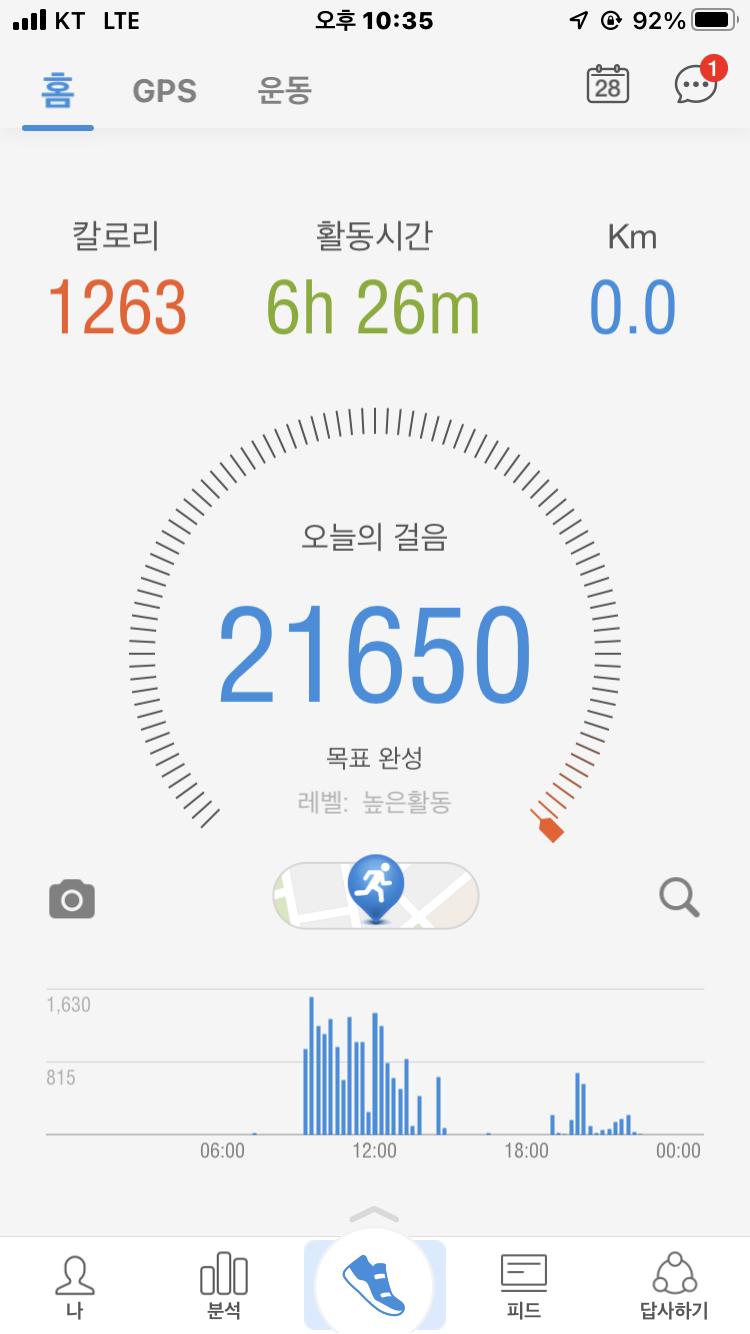The image size is (750, 1334).
Task: Open the 답사하기 tab
Action: click(674, 1287)
